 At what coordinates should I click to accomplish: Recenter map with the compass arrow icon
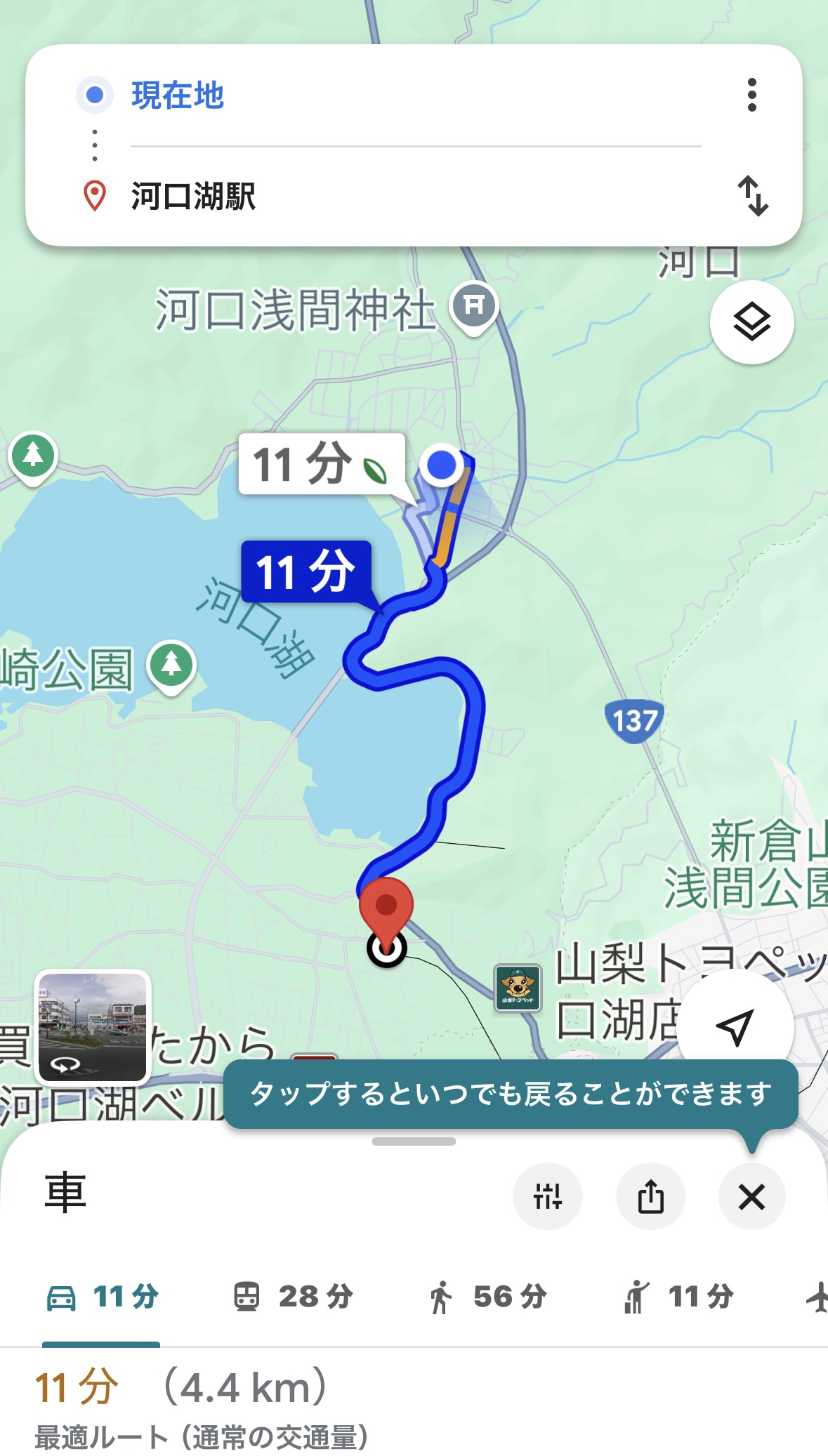pyautogui.click(x=735, y=1028)
